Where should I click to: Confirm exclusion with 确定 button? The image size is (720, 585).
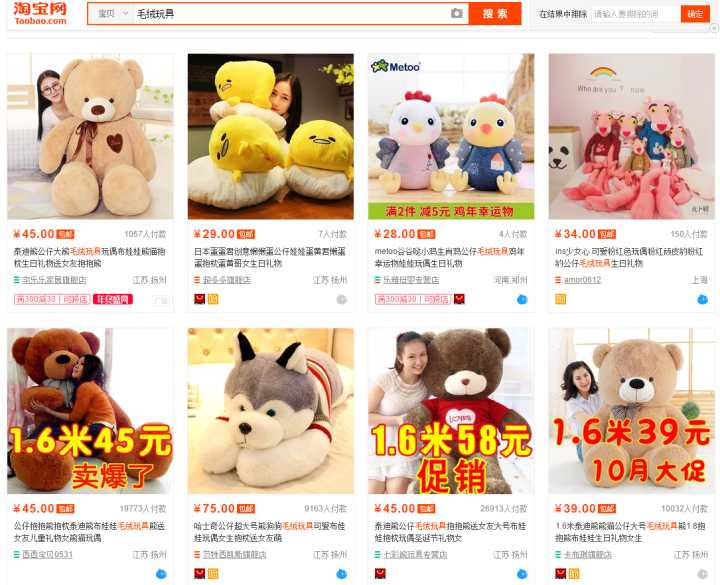[x=695, y=14]
